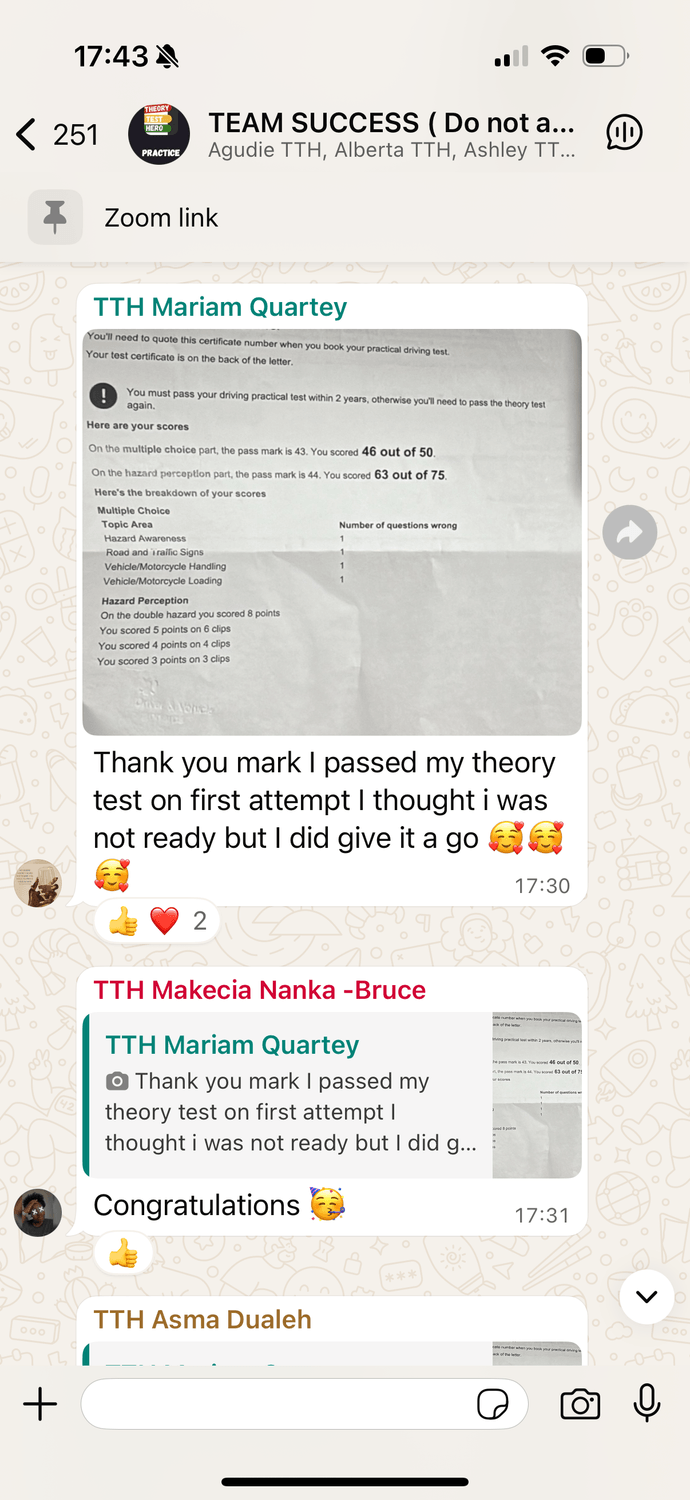
Task: Tap the message input field
Action: tap(275, 1404)
